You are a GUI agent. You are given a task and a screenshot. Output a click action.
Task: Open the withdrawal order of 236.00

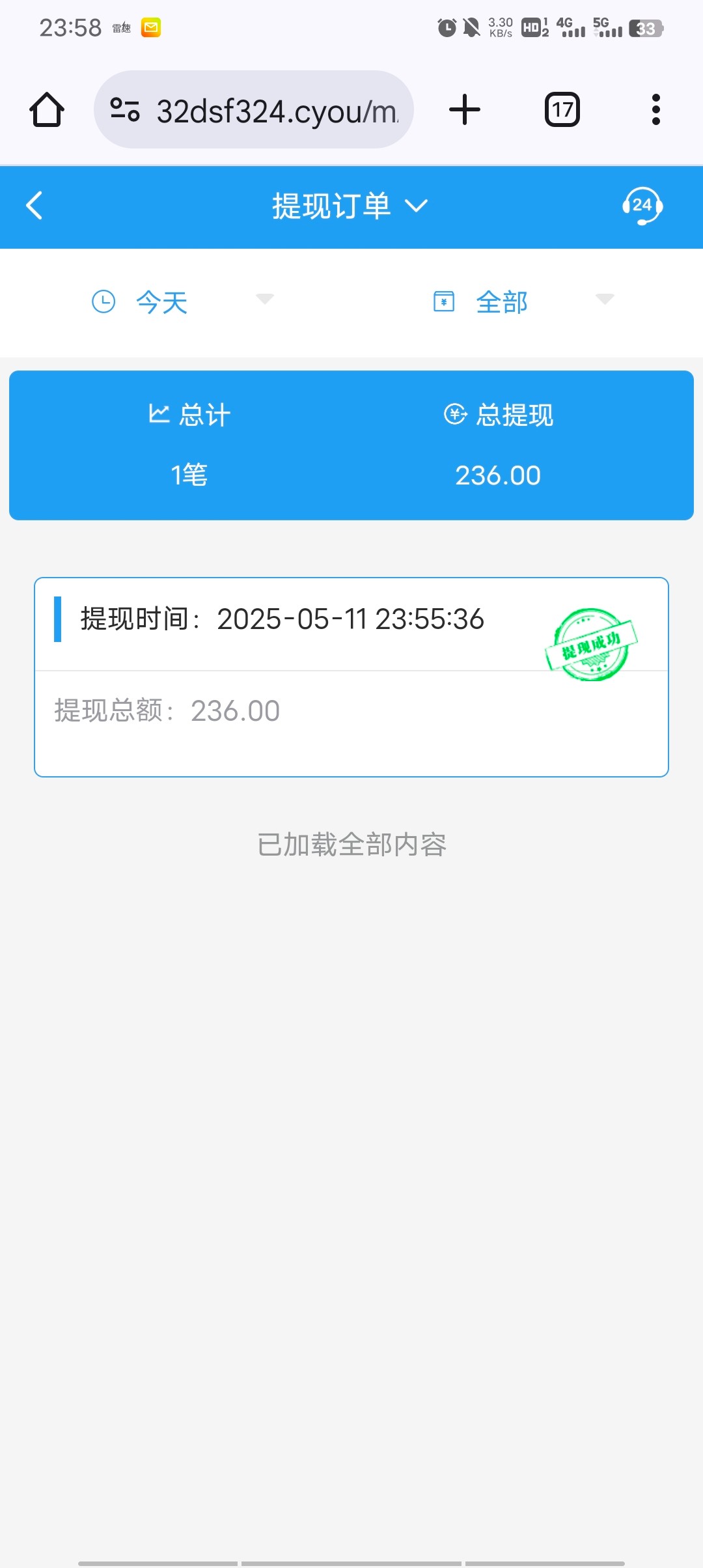pos(351,677)
